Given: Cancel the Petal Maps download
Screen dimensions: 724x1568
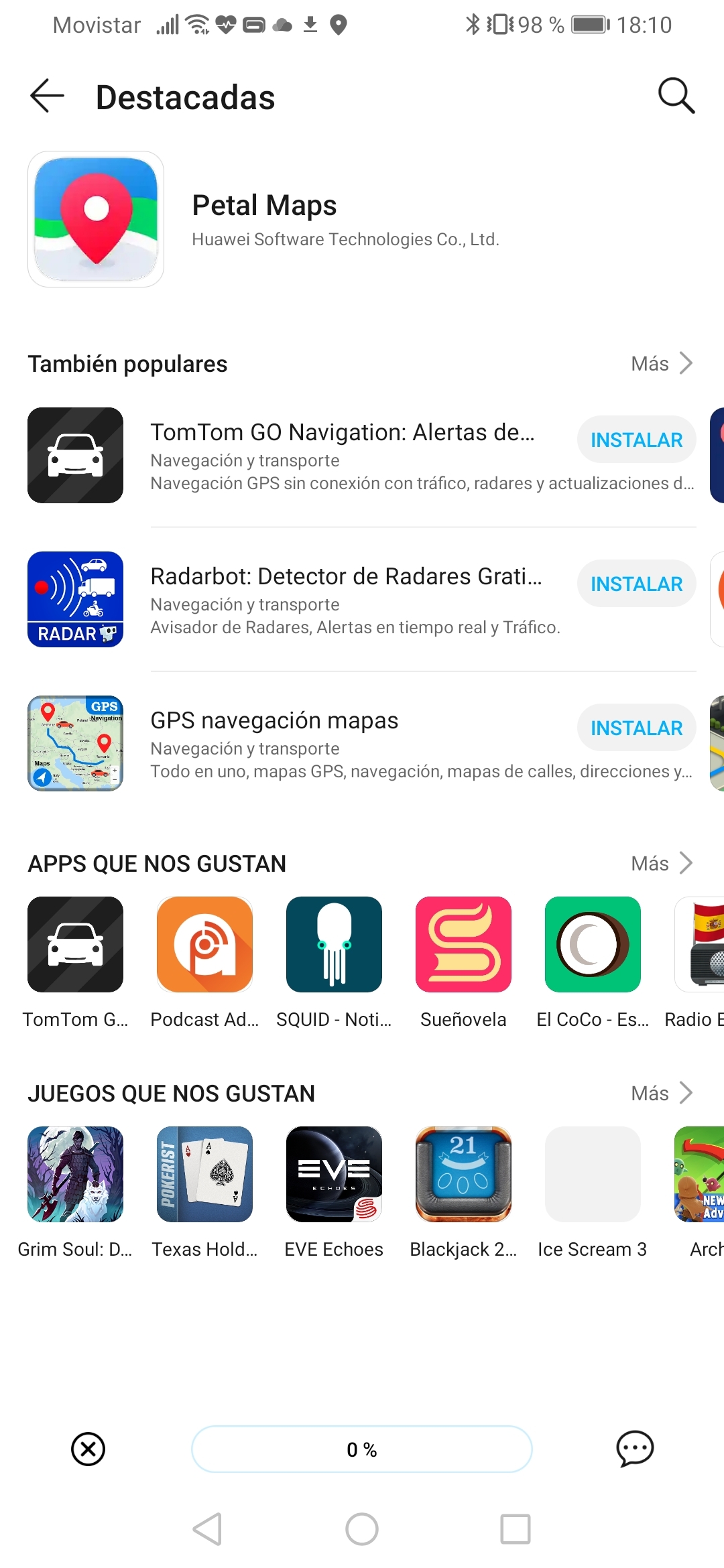Looking at the screenshot, I should point(88,1449).
